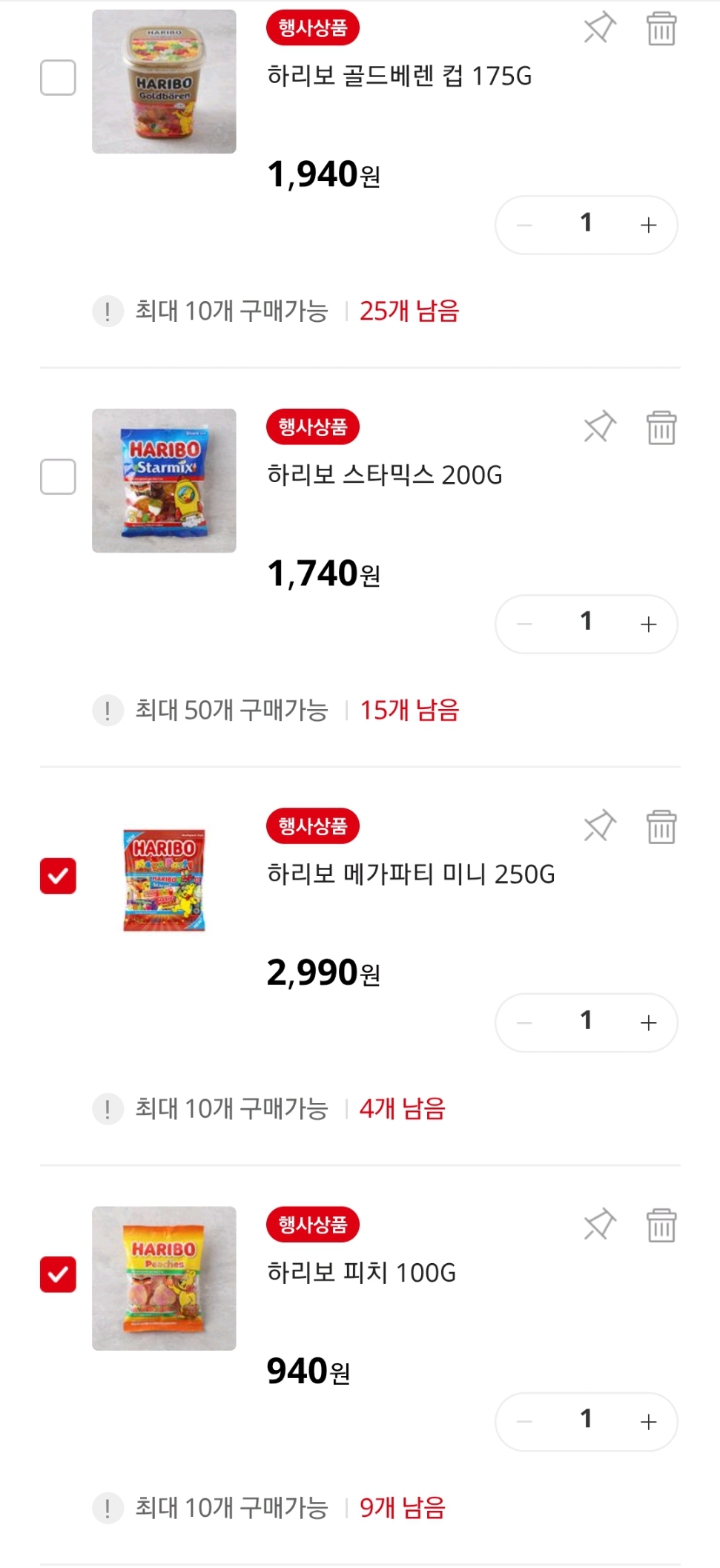Delete 하리보 메가파티 미니 250G from cart
Viewport: 720px width, 1568px height.
661,827
